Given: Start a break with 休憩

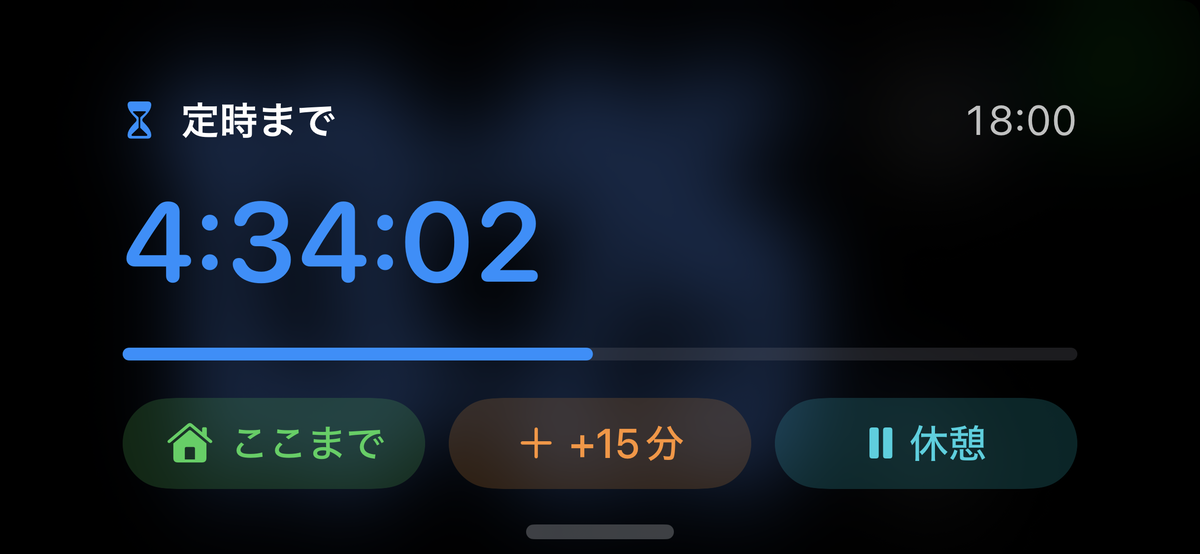Looking at the screenshot, I should pyautogui.click(x=926, y=443).
